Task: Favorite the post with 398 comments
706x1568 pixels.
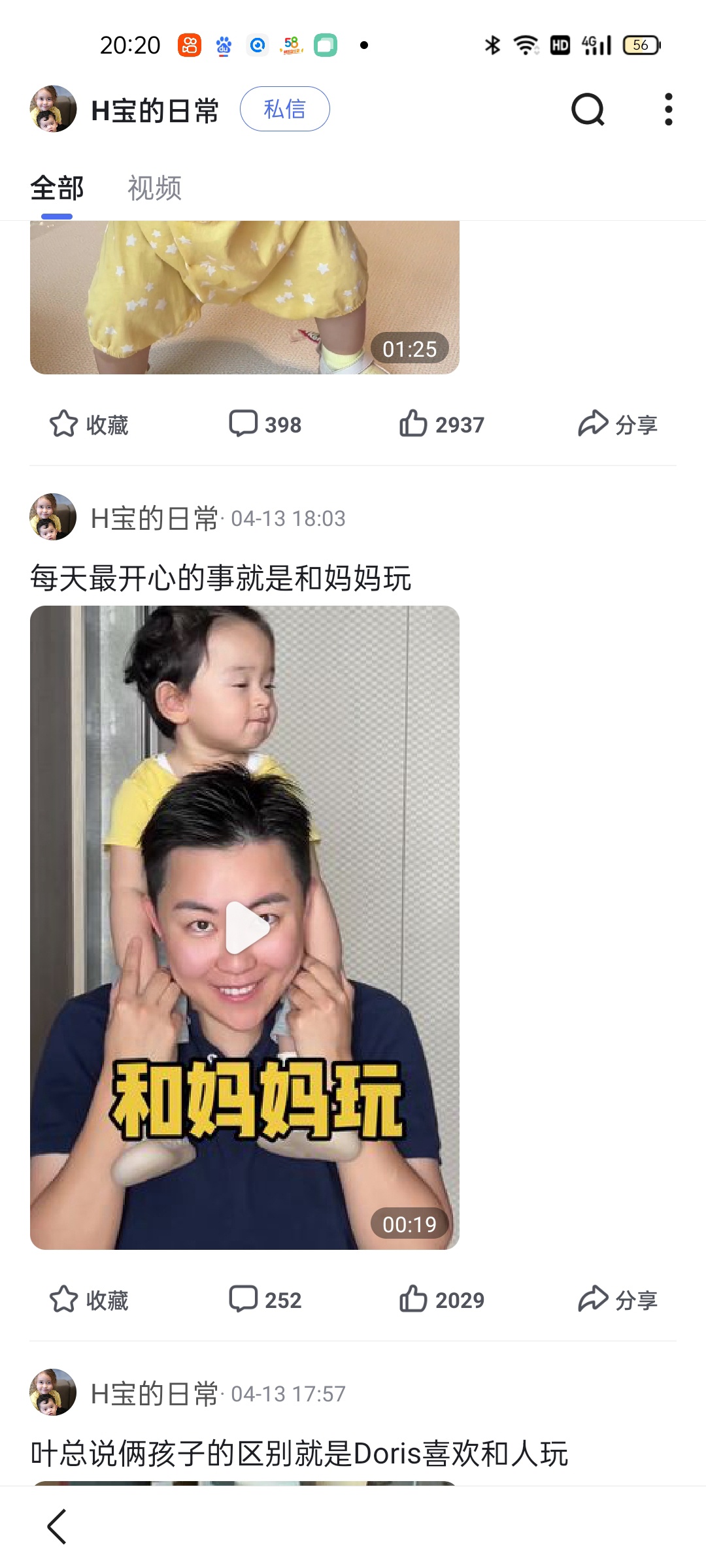Action: (x=89, y=425)
